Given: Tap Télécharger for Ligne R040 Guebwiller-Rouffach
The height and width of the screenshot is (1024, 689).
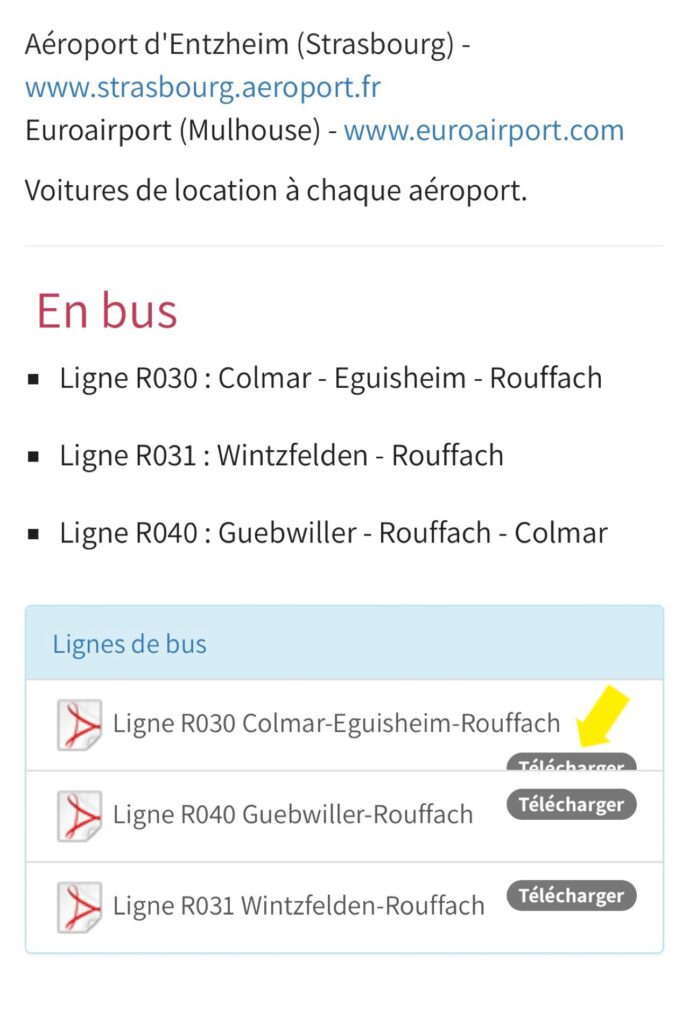Looking at the screenshot, I should pyautogui.click(x=571, y=804).
